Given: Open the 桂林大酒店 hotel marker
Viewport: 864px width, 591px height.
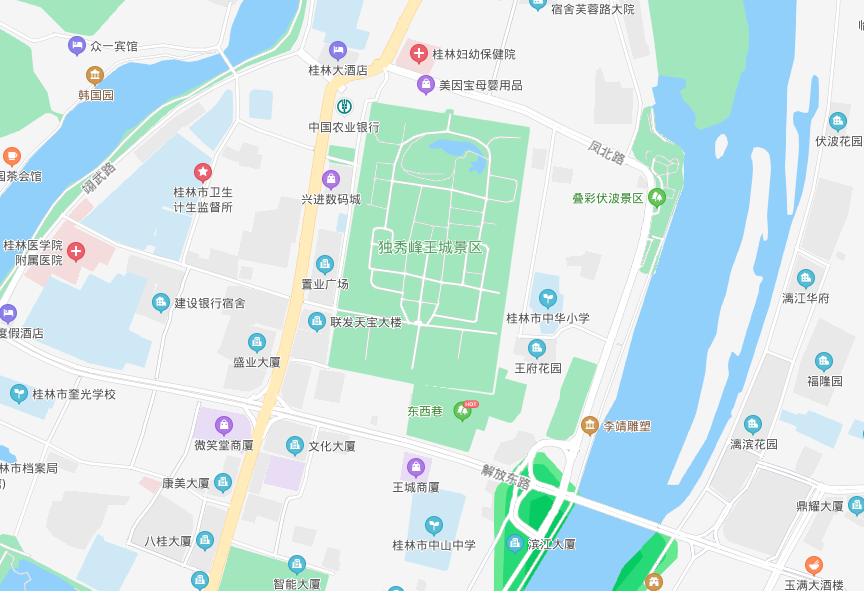Looking at the screenshot, I should [x=338, y=50].
